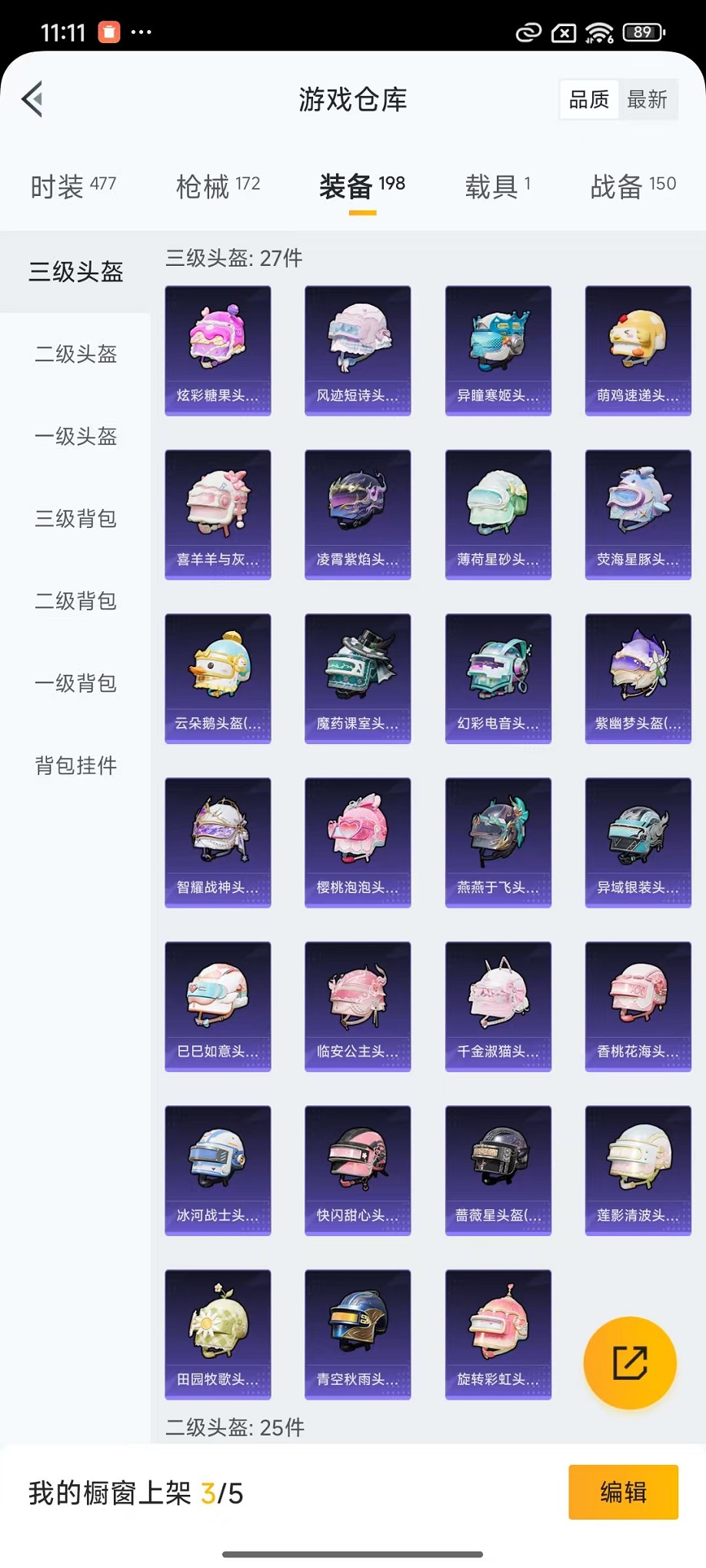Tap the 编辑 button
Screen dimensions: 706x1568
pos(623,1492)
